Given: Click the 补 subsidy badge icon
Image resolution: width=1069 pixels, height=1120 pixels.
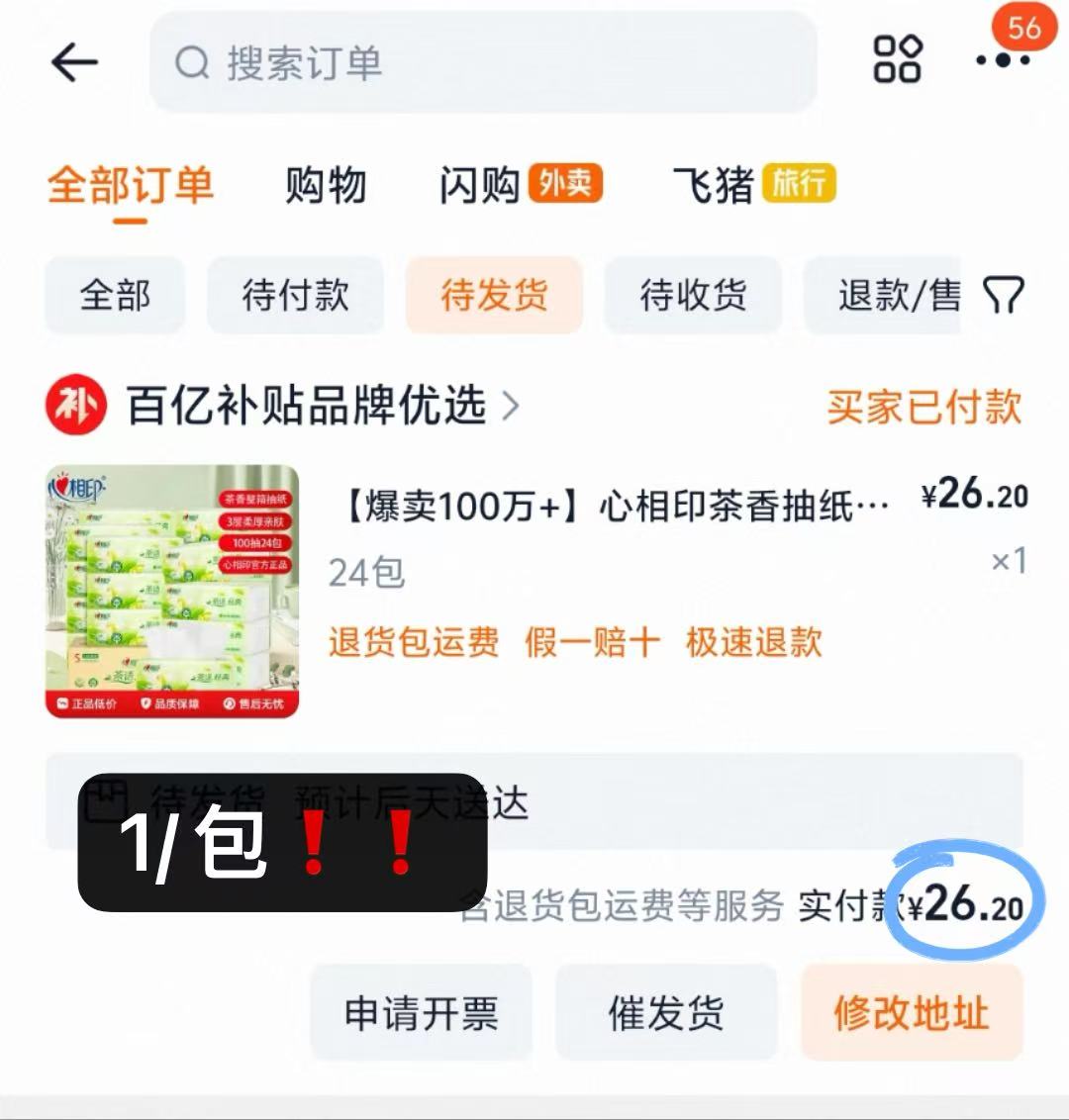Looking at the screenshot, I should 76,405.
